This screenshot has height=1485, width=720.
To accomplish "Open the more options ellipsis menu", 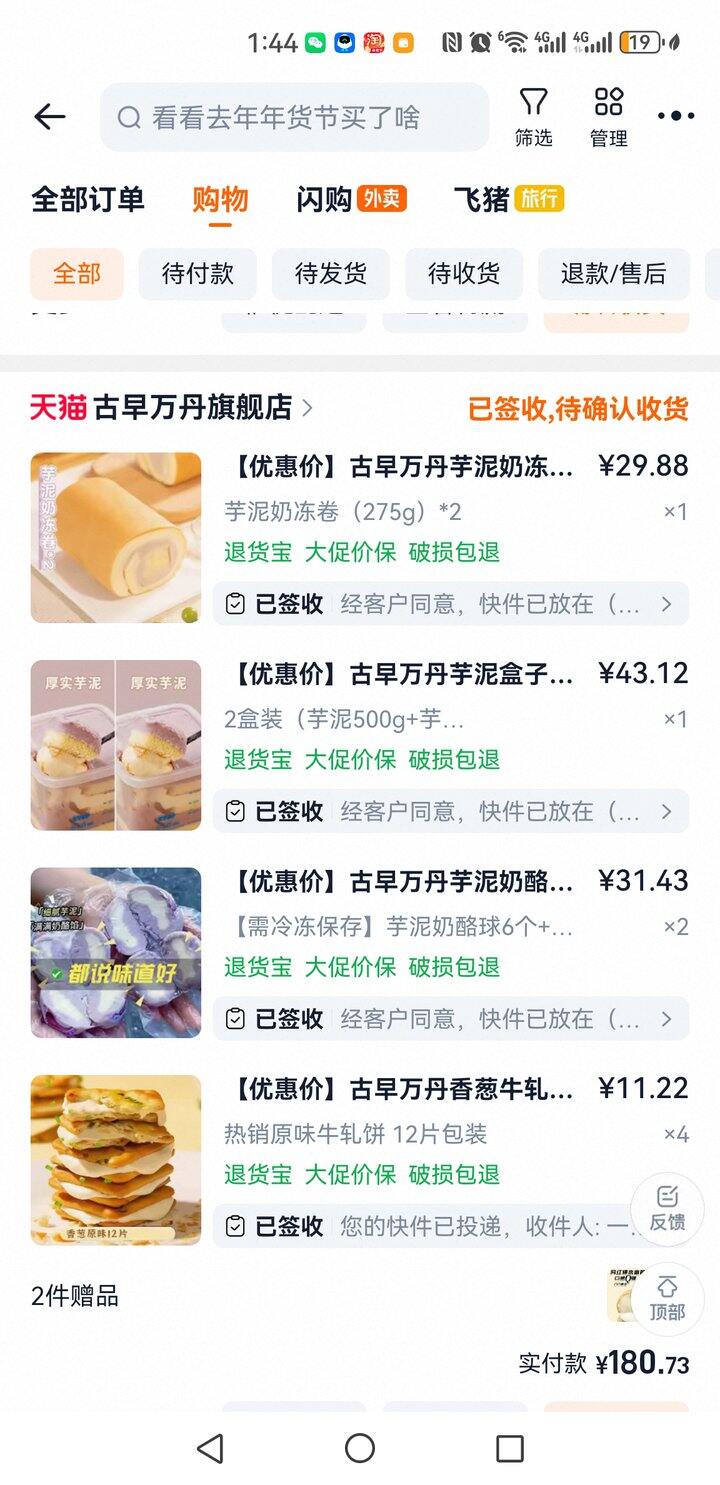I will pyautogui.click(x=675, y=115).
